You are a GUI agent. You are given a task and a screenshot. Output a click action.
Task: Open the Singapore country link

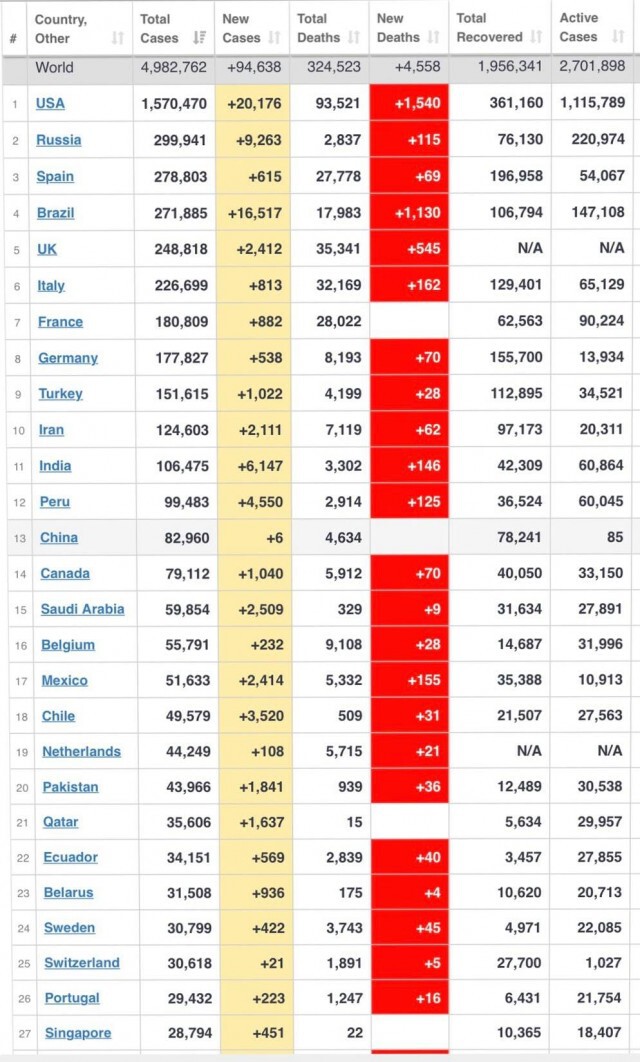point(78,1033)
